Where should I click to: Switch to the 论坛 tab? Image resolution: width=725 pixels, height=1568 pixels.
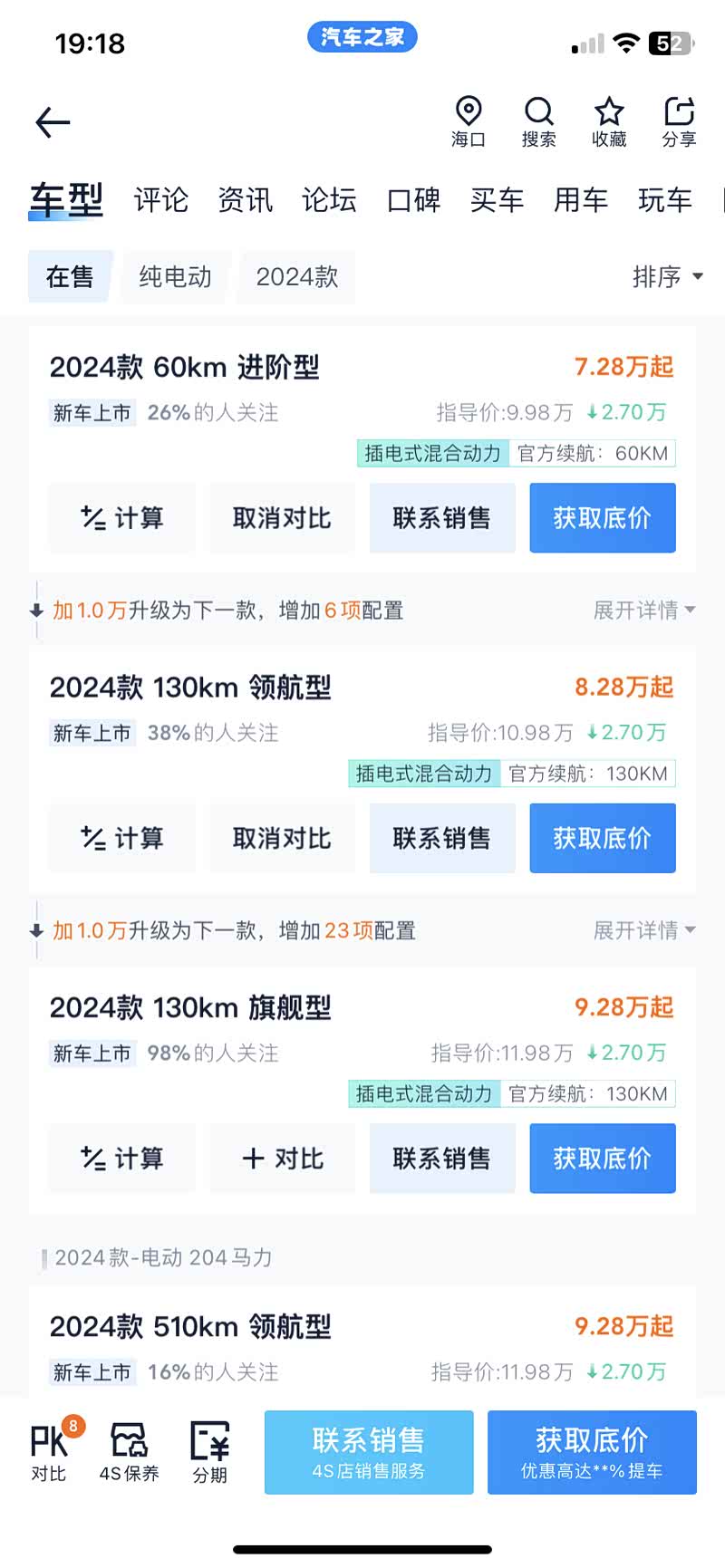pos(329,200)
